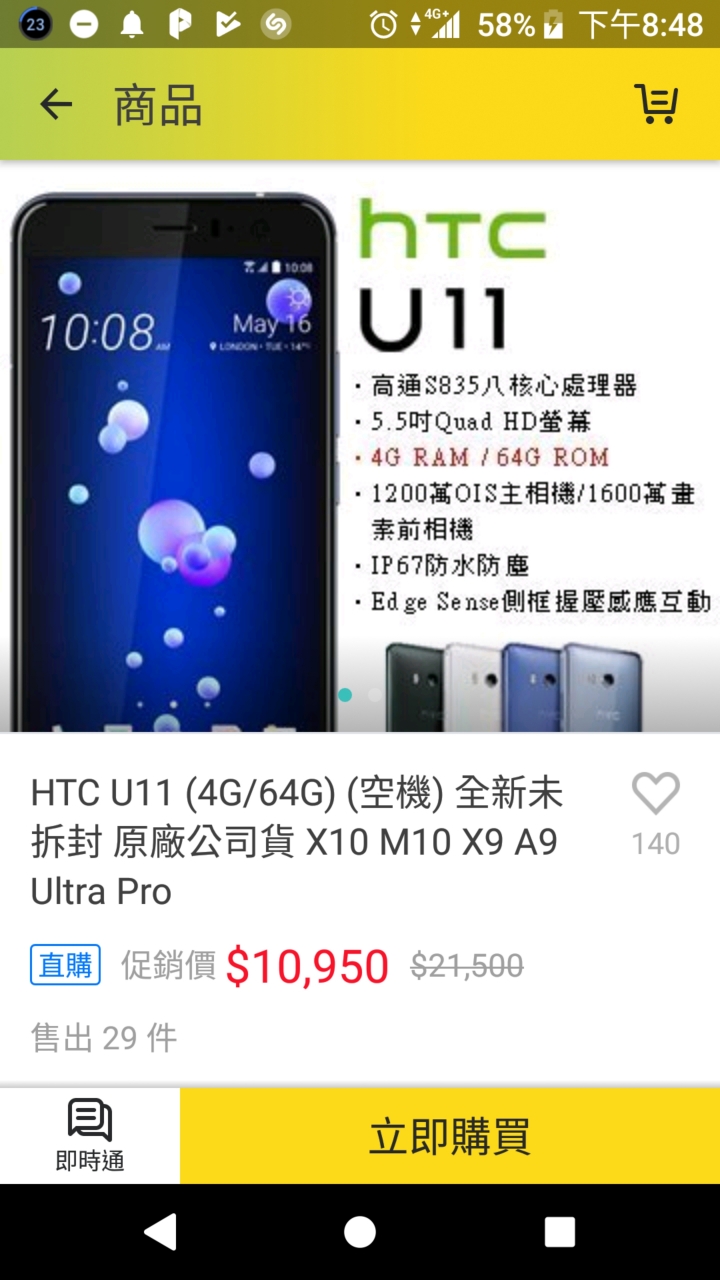Open the shopping cart

tap(656, 104)
